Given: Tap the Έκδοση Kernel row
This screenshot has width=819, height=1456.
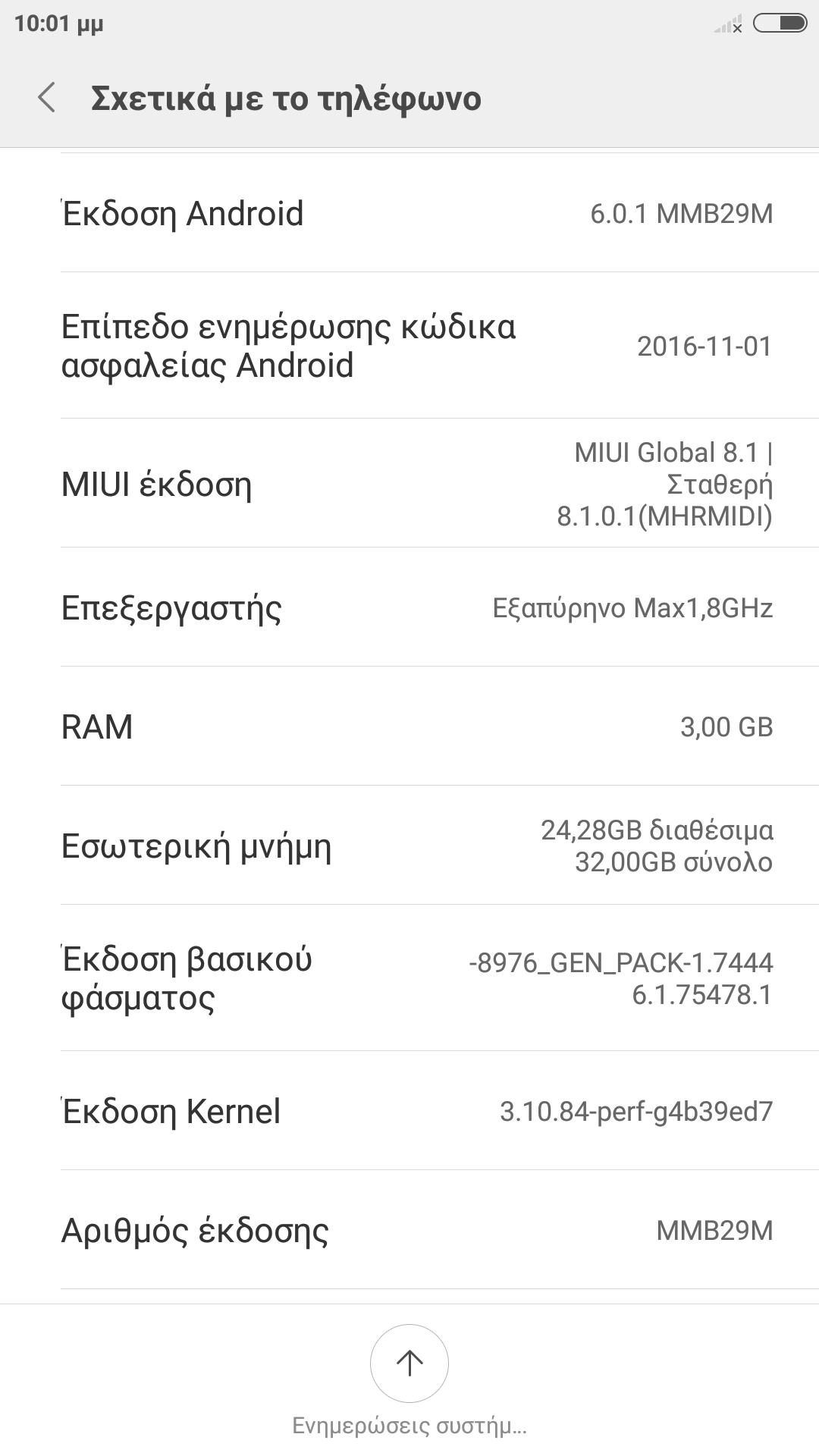Looking at the screenshot, I should [x=409, y=1111].
